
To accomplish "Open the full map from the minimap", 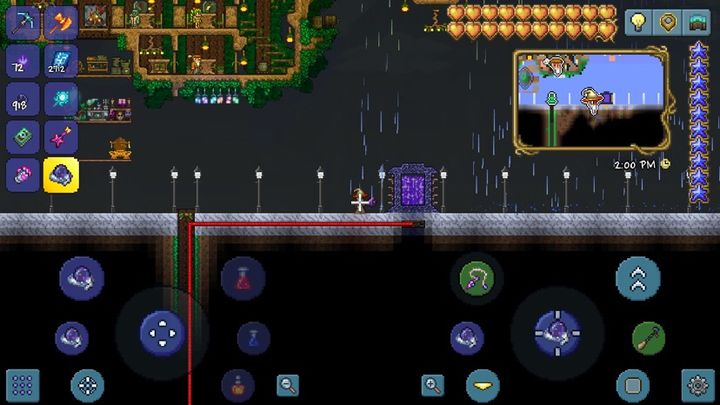I will [590, 100].
